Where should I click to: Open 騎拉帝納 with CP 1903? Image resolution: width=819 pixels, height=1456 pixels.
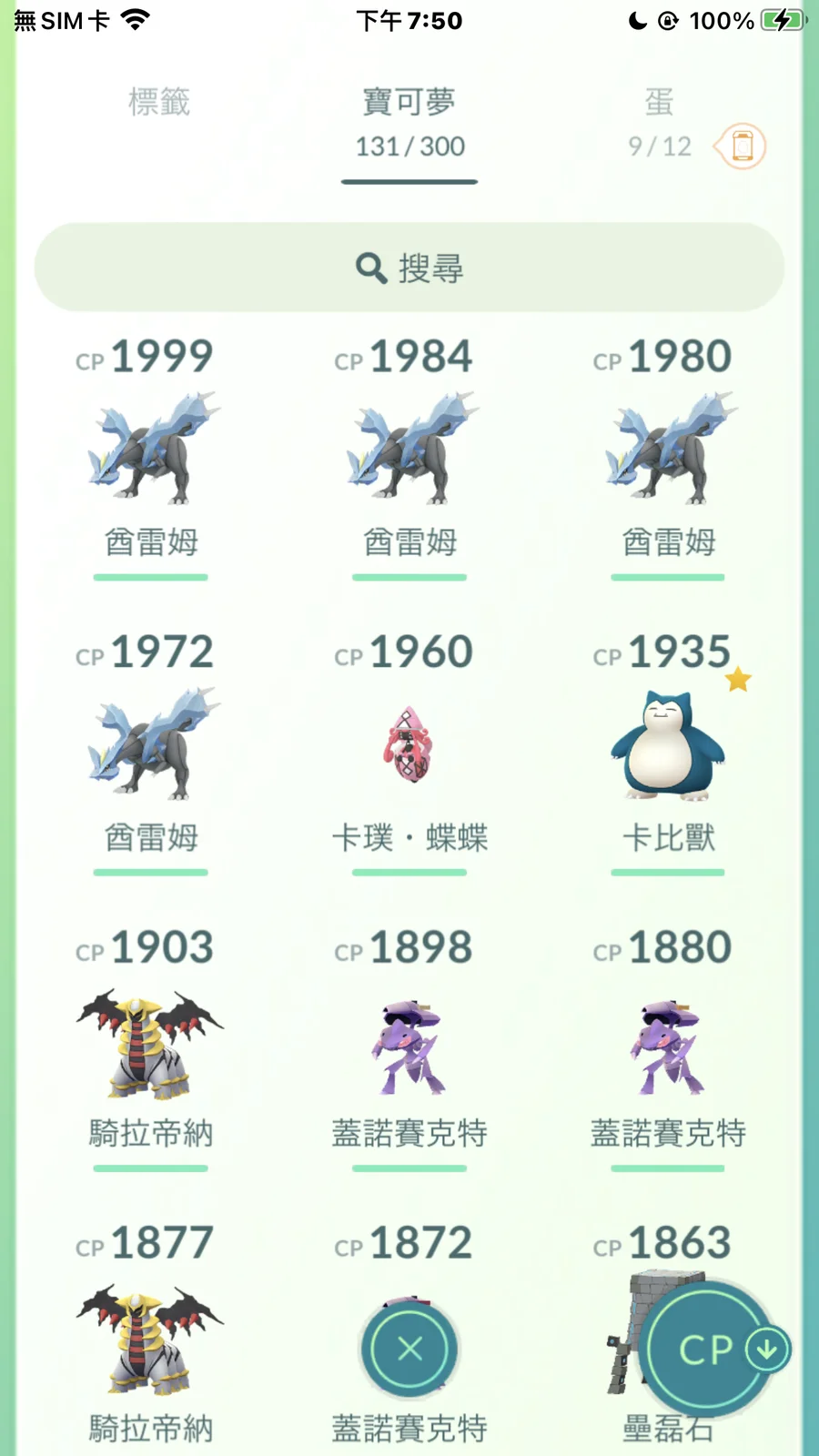tap(151, 1042)
